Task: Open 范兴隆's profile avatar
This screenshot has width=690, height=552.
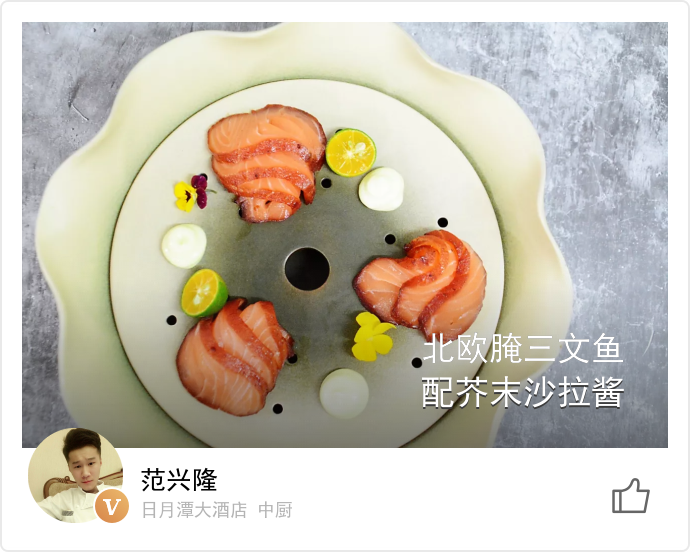Action: click(75, 476)
